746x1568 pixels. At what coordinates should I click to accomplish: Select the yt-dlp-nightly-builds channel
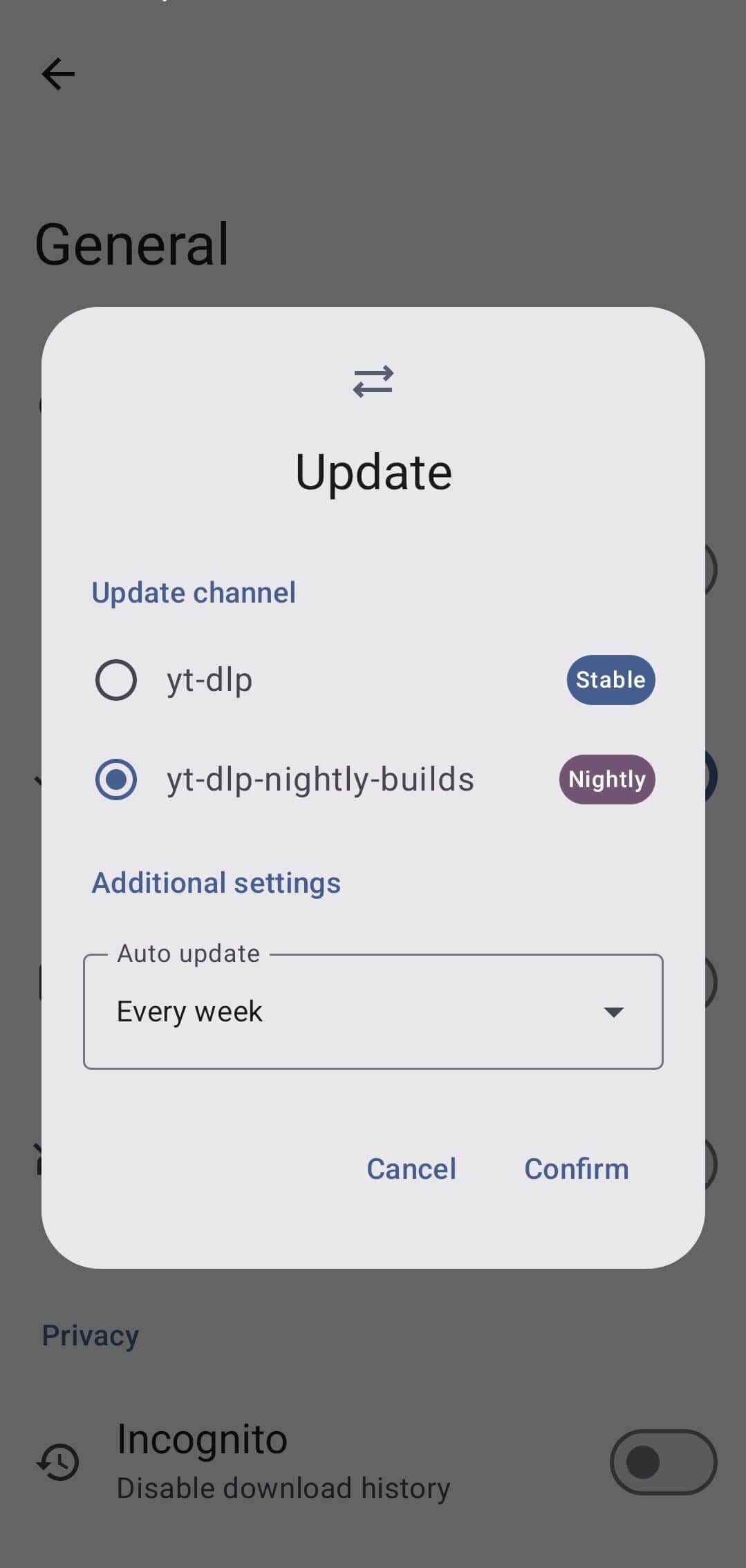pyautogui.click(x=116, y=780)
